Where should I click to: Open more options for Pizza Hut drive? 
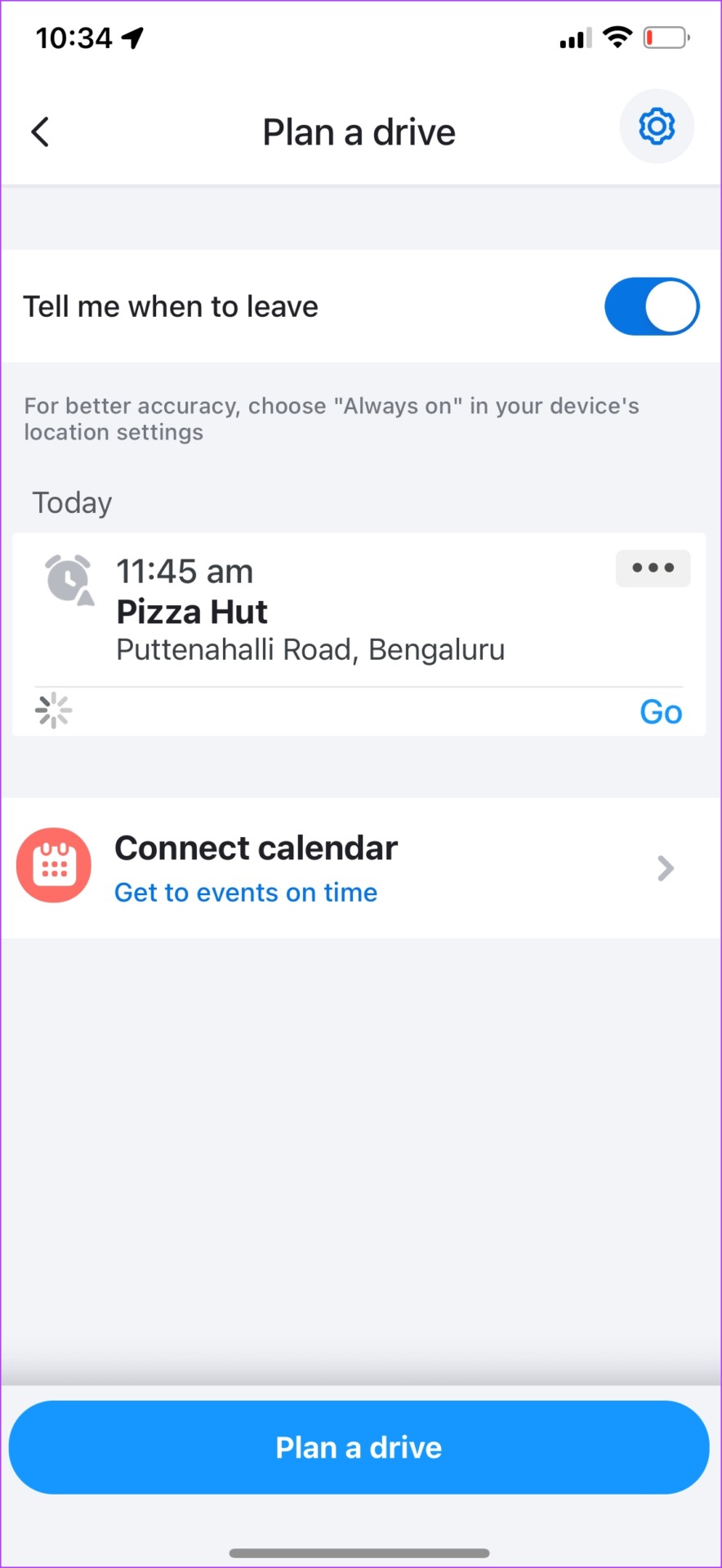pos(653,568)
